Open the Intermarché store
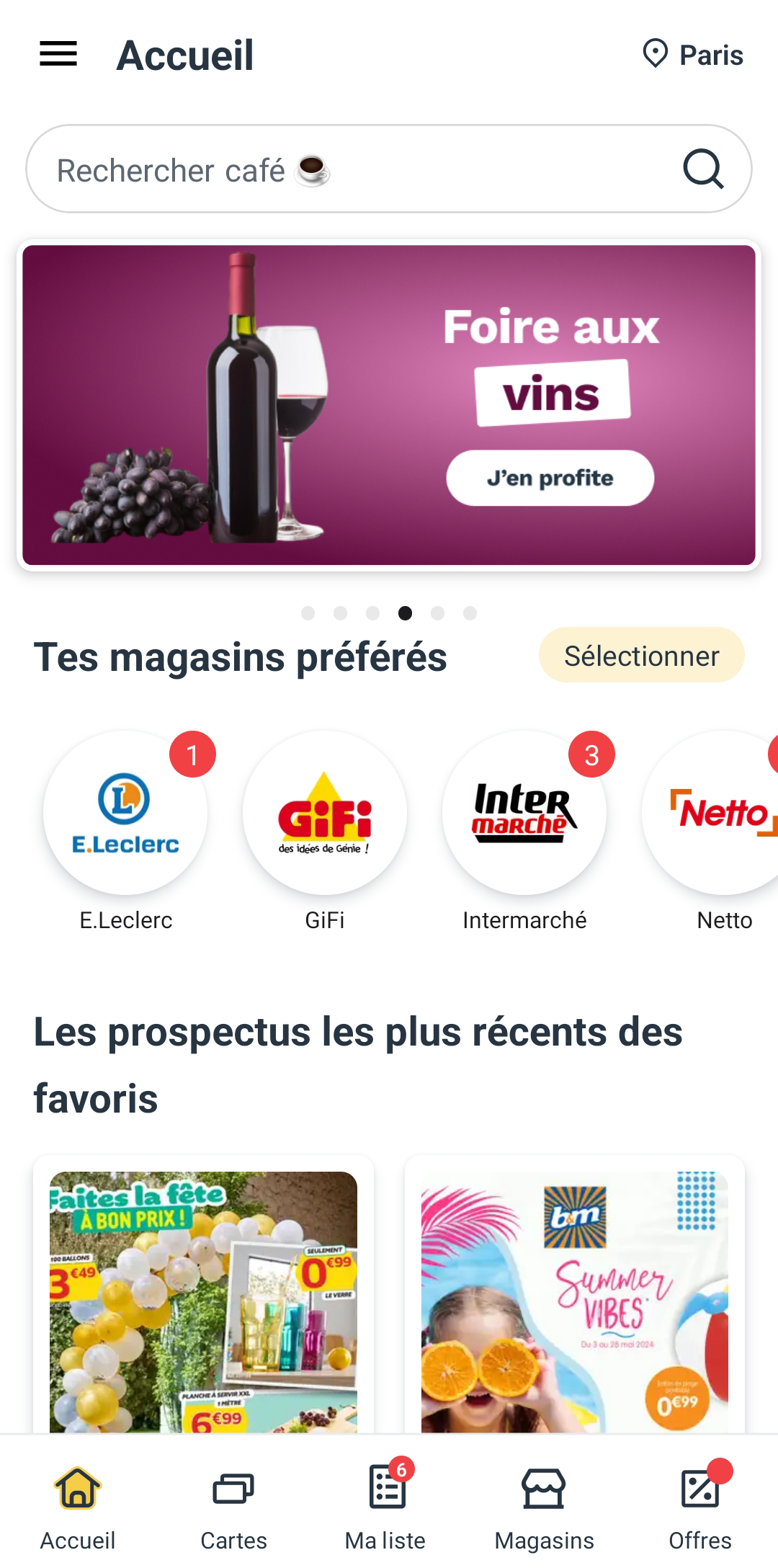 coord(524,814)
